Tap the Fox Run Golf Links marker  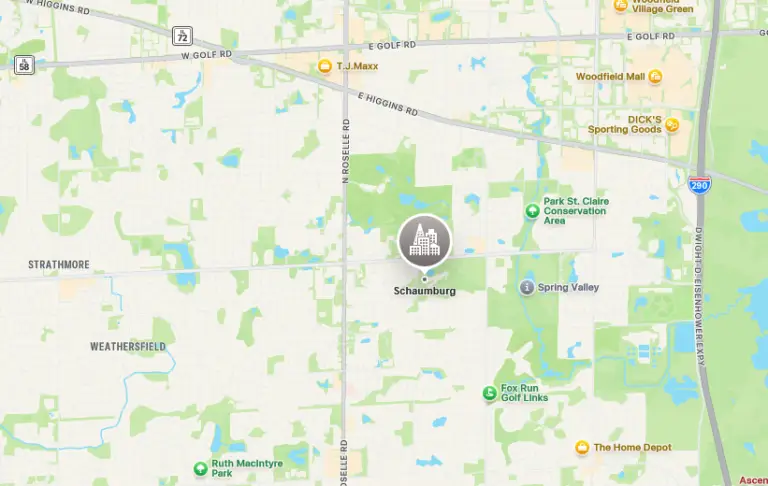point(490,394)
